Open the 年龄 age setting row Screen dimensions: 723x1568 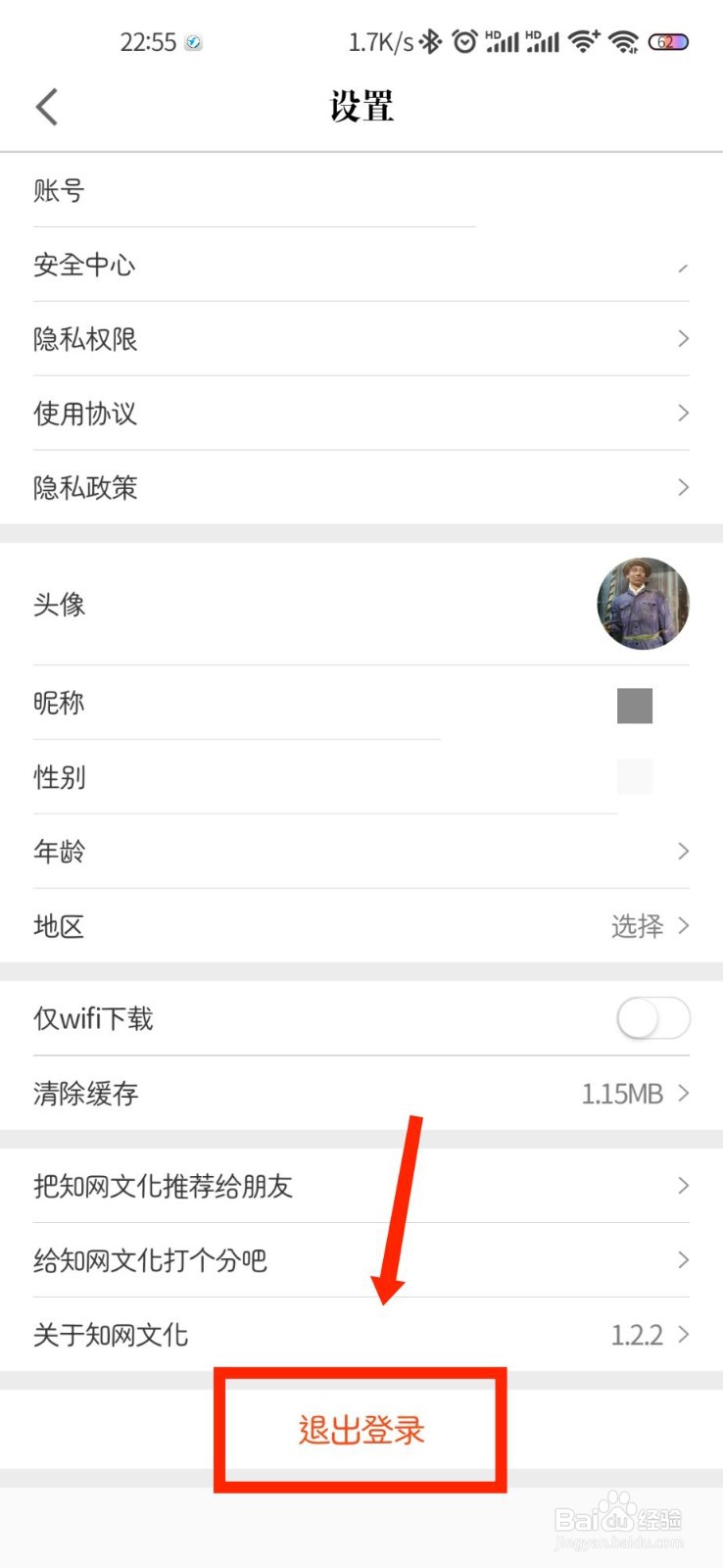361,851
